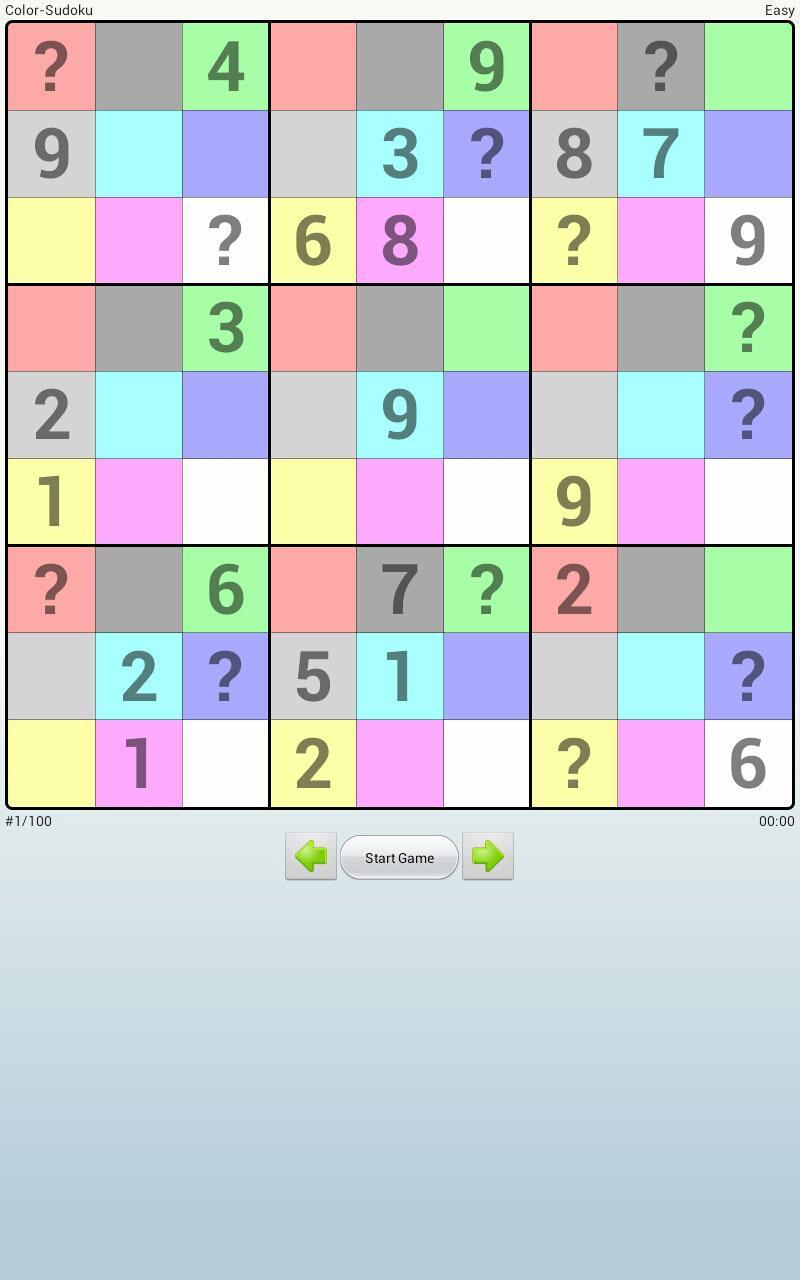800x1280 pixels.
Task: Click the green left arrow icon
Action: (310, 856)
